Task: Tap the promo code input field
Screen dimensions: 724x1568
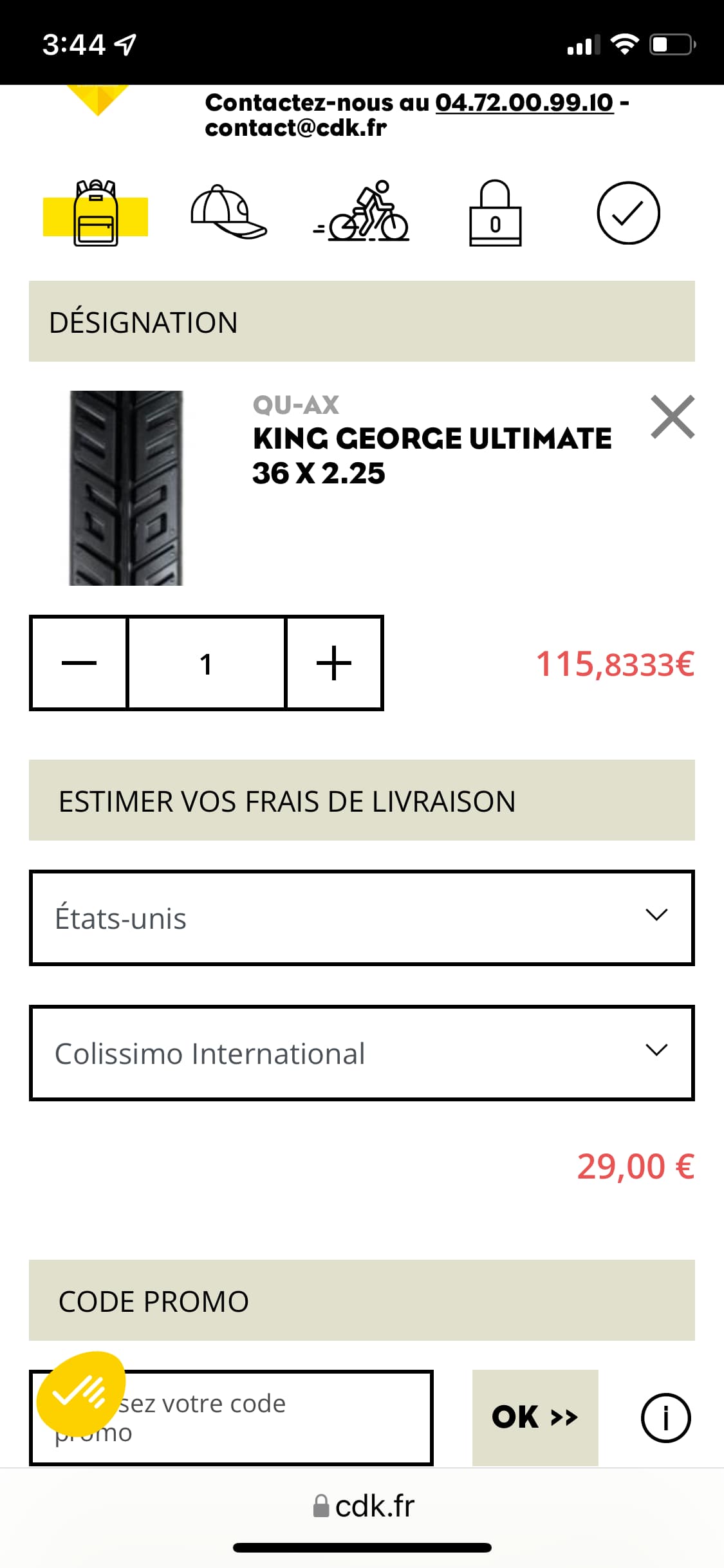Action: coord(257,1417)
